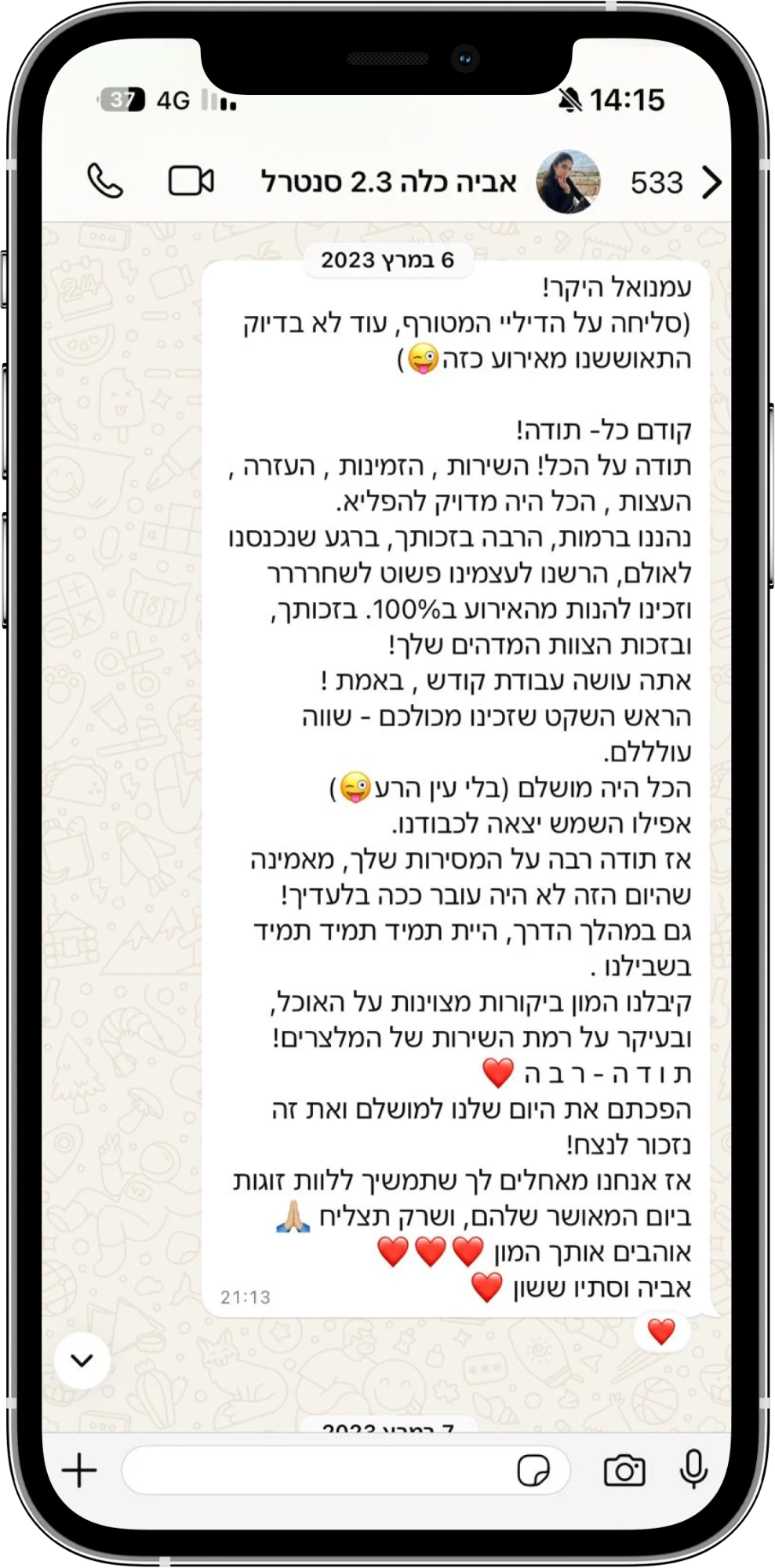This screenshot has height=1568, width=775.
Task: Open the attachment plus menu
Action: point(79,1470)
